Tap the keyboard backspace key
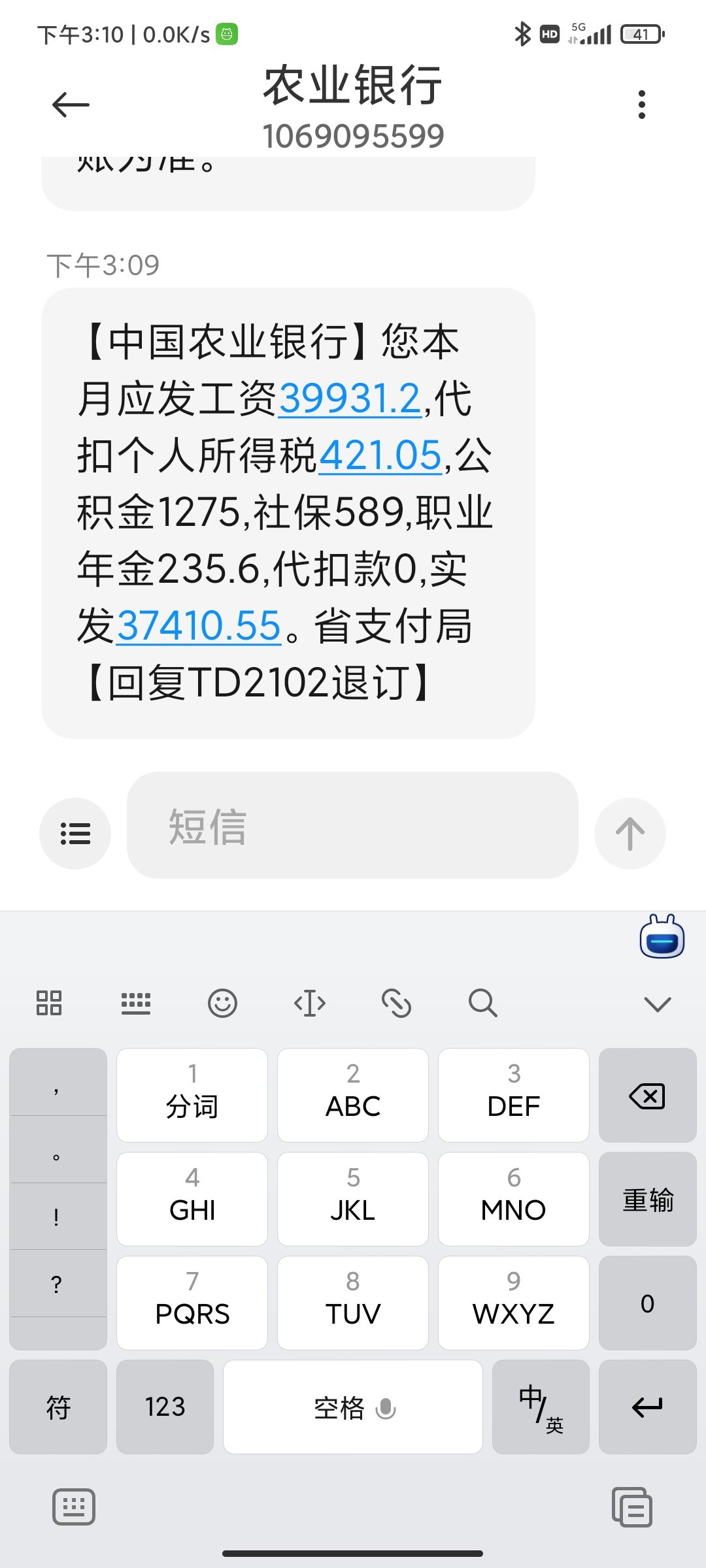Screen dimensions: 706x1568 [x=647, y=1096]
